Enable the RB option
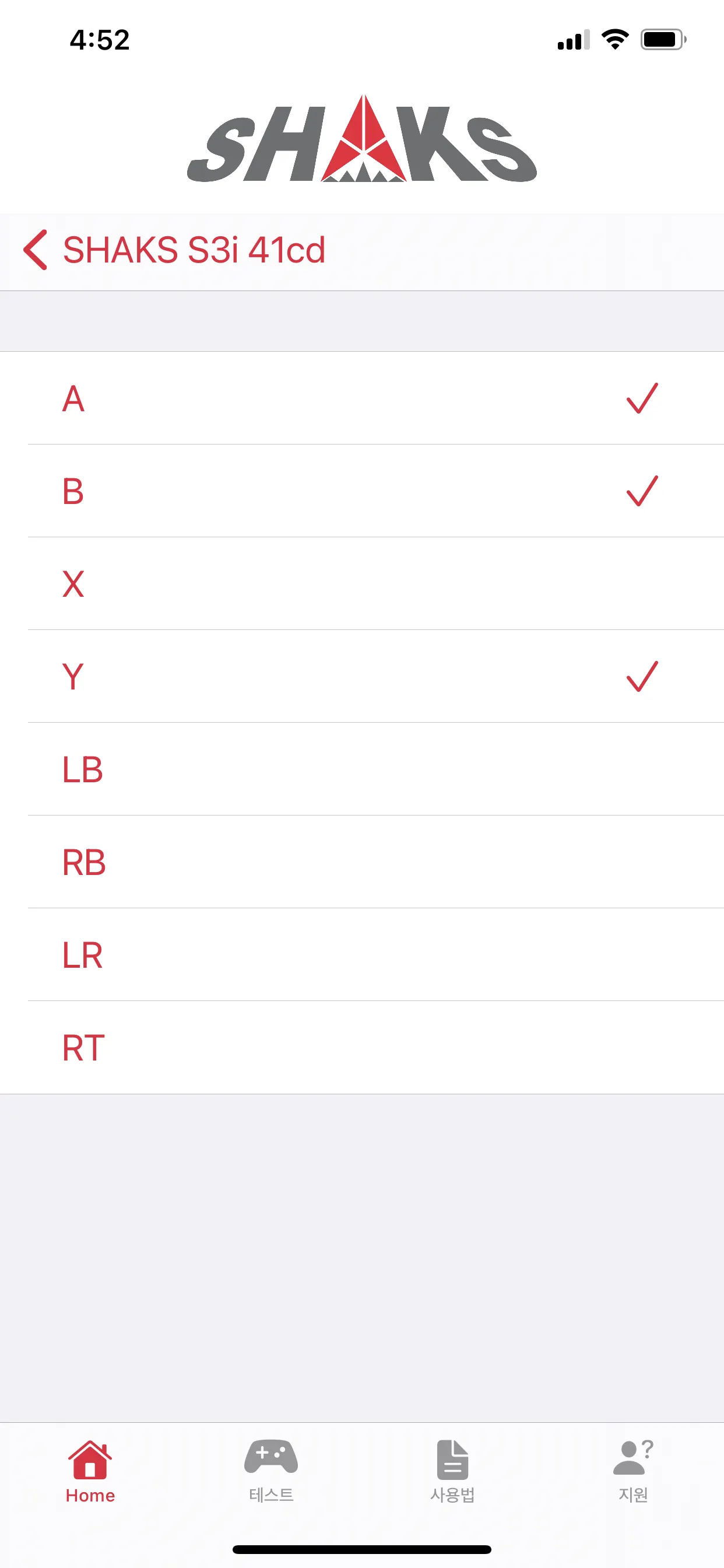Image resolution: width=724 pixels, height=1568 pixels. point(361,862)
